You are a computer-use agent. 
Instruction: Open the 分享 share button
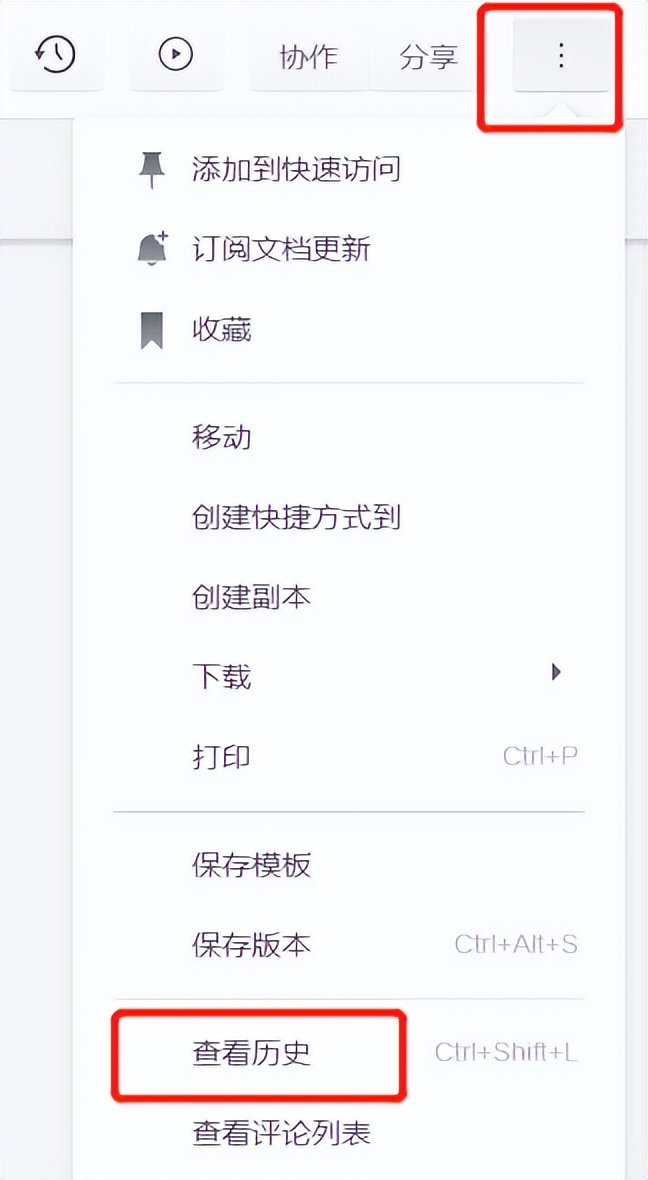[428, 57]
